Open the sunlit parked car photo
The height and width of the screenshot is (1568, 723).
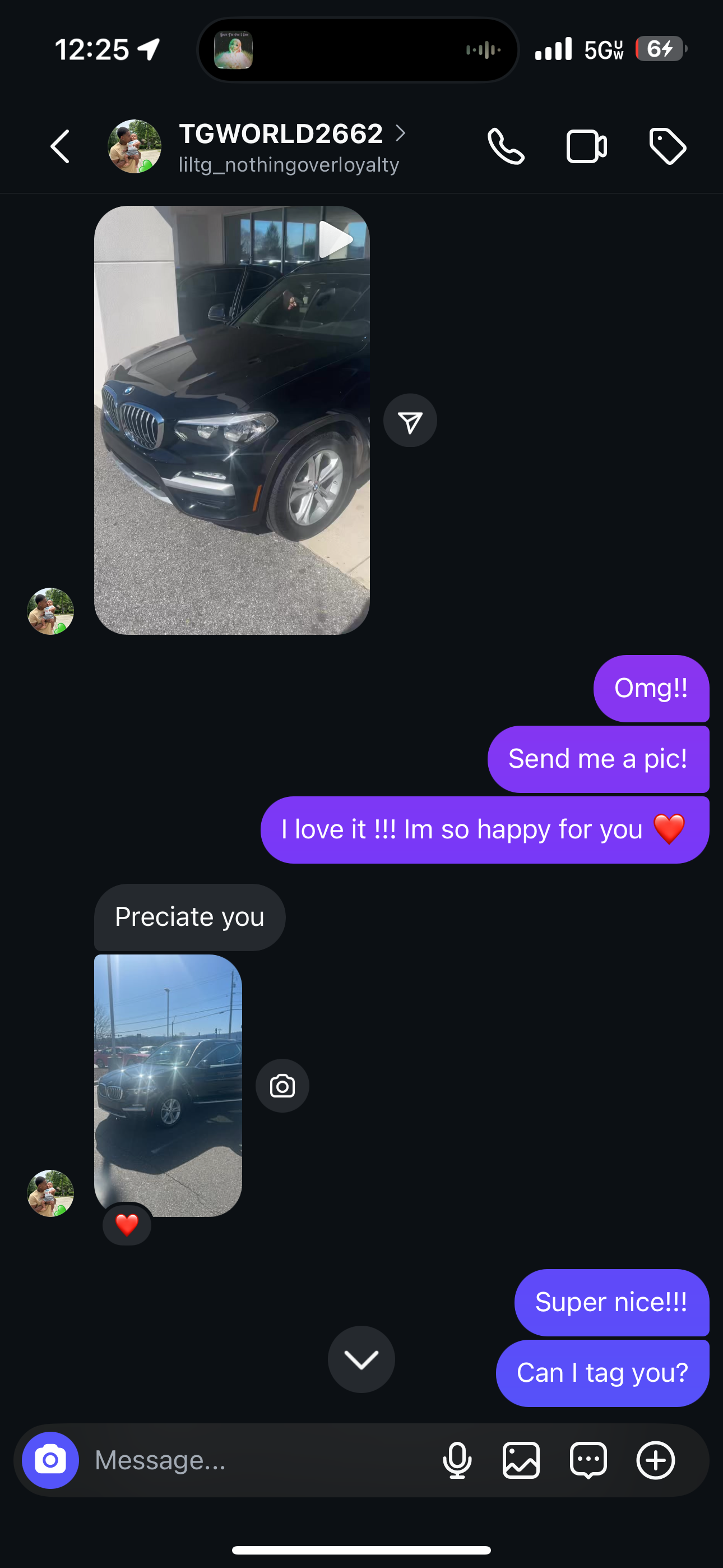pos(168,1085)
